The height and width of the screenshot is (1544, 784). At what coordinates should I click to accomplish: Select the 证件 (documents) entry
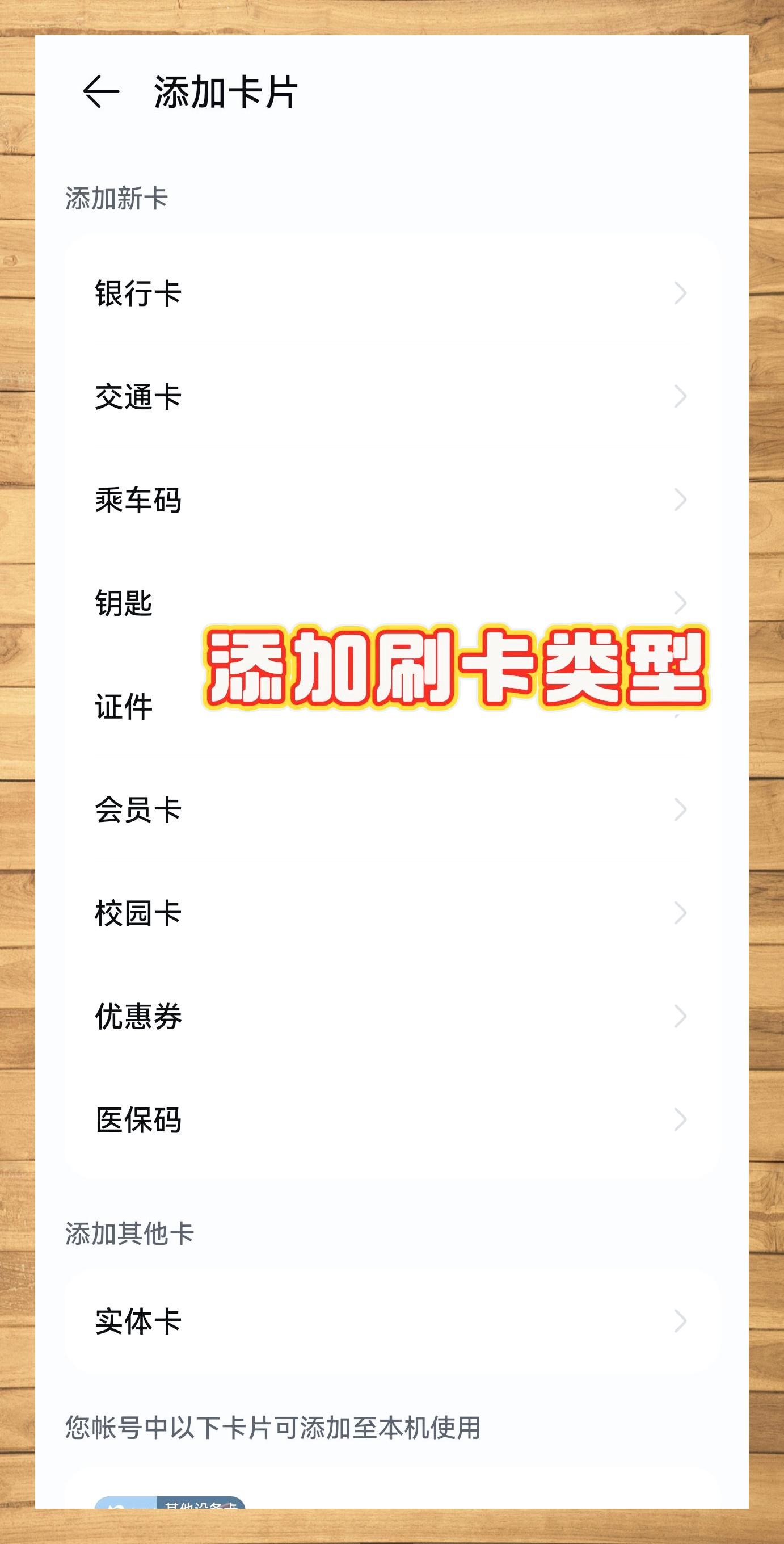(125, 708)
